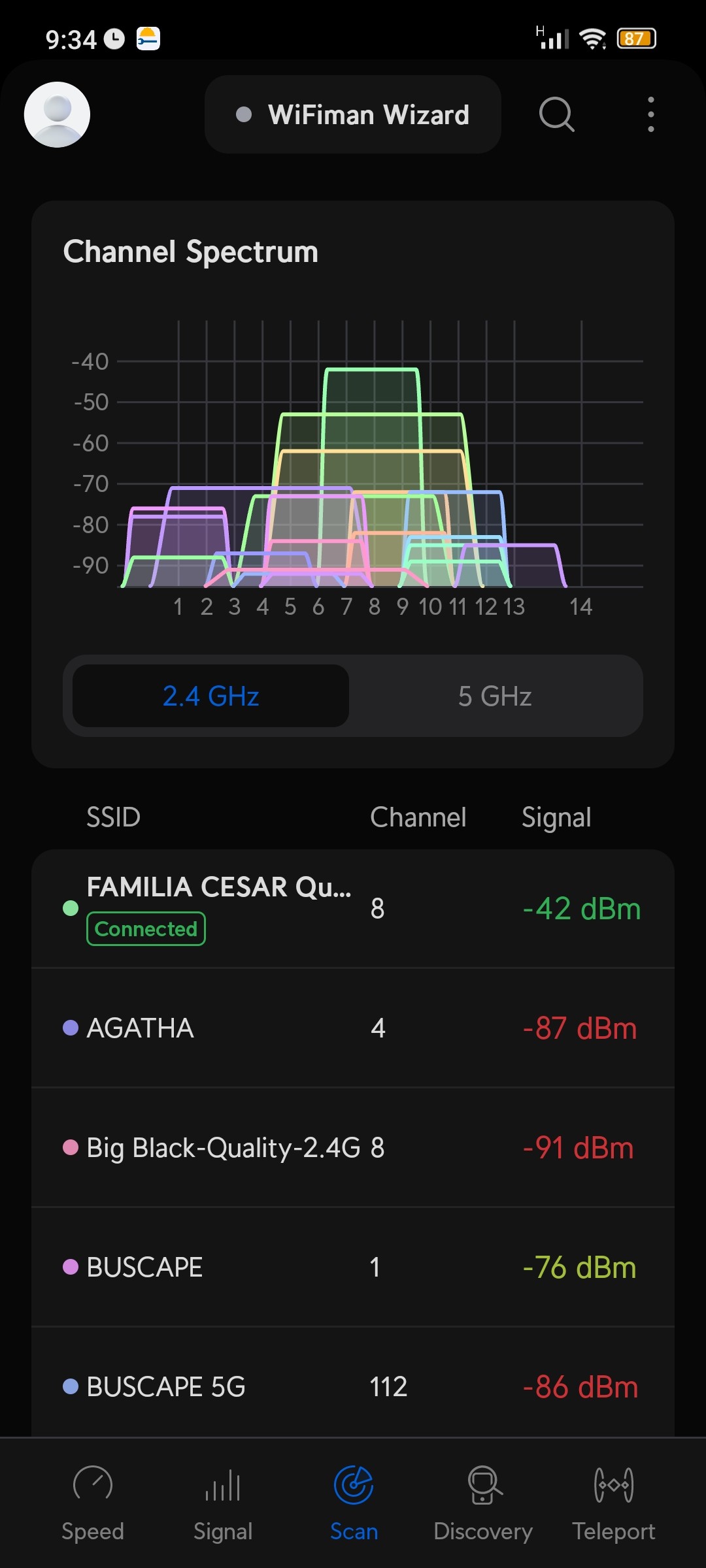The image size is (706, 1568).
Task: Switch to the 5 GHz band
Action: point(495,696)
